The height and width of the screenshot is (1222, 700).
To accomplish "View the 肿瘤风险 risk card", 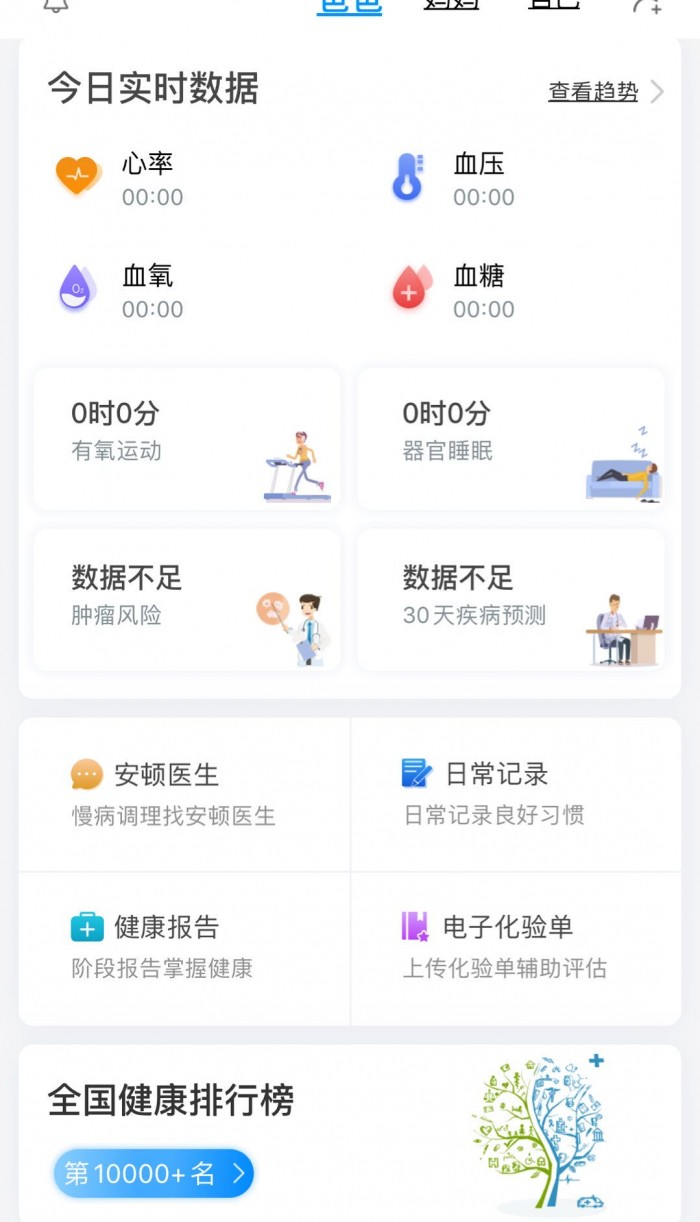I will tap(187, 600).
